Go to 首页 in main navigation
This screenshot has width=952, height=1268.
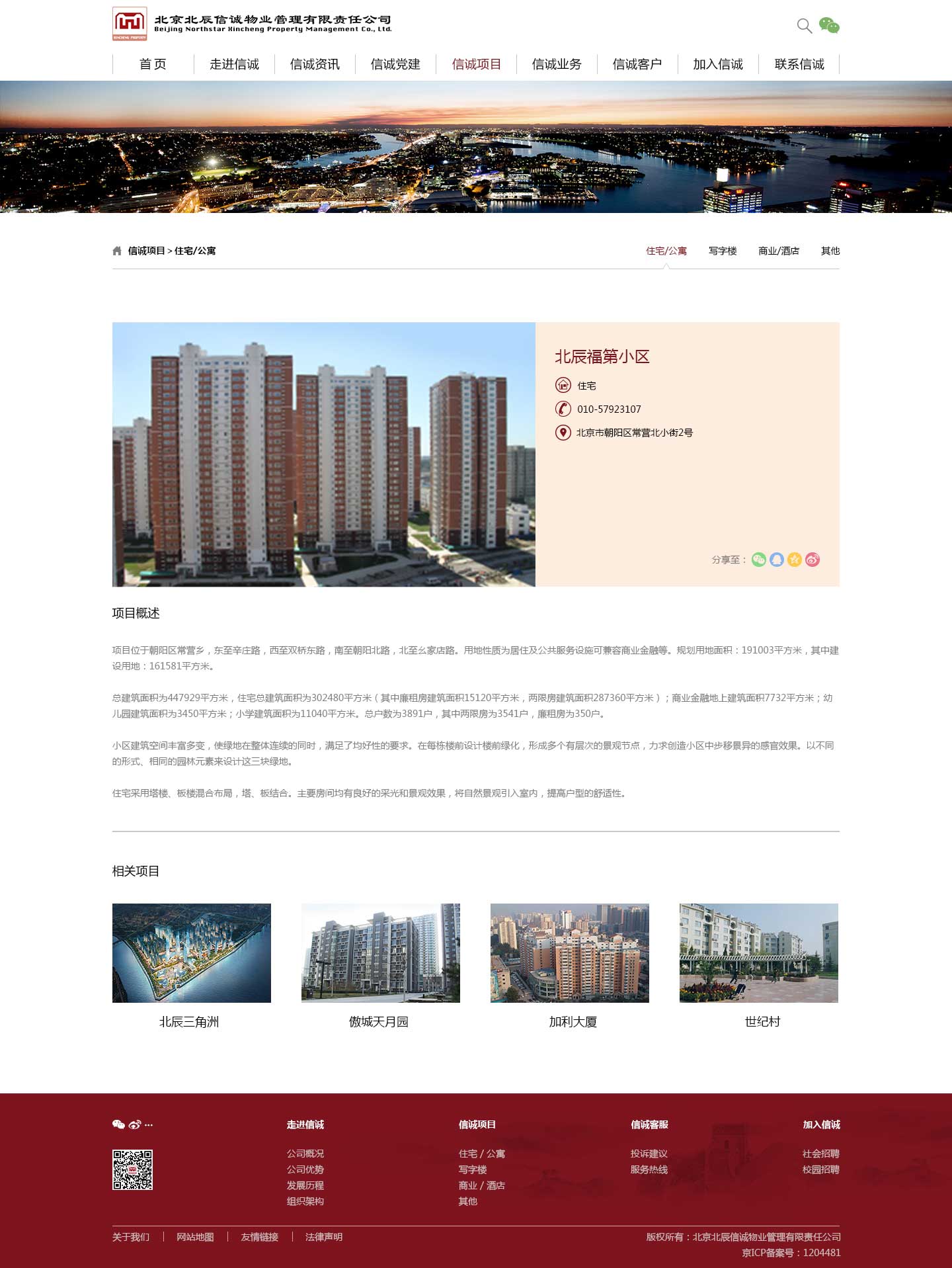tap(153, 64)
